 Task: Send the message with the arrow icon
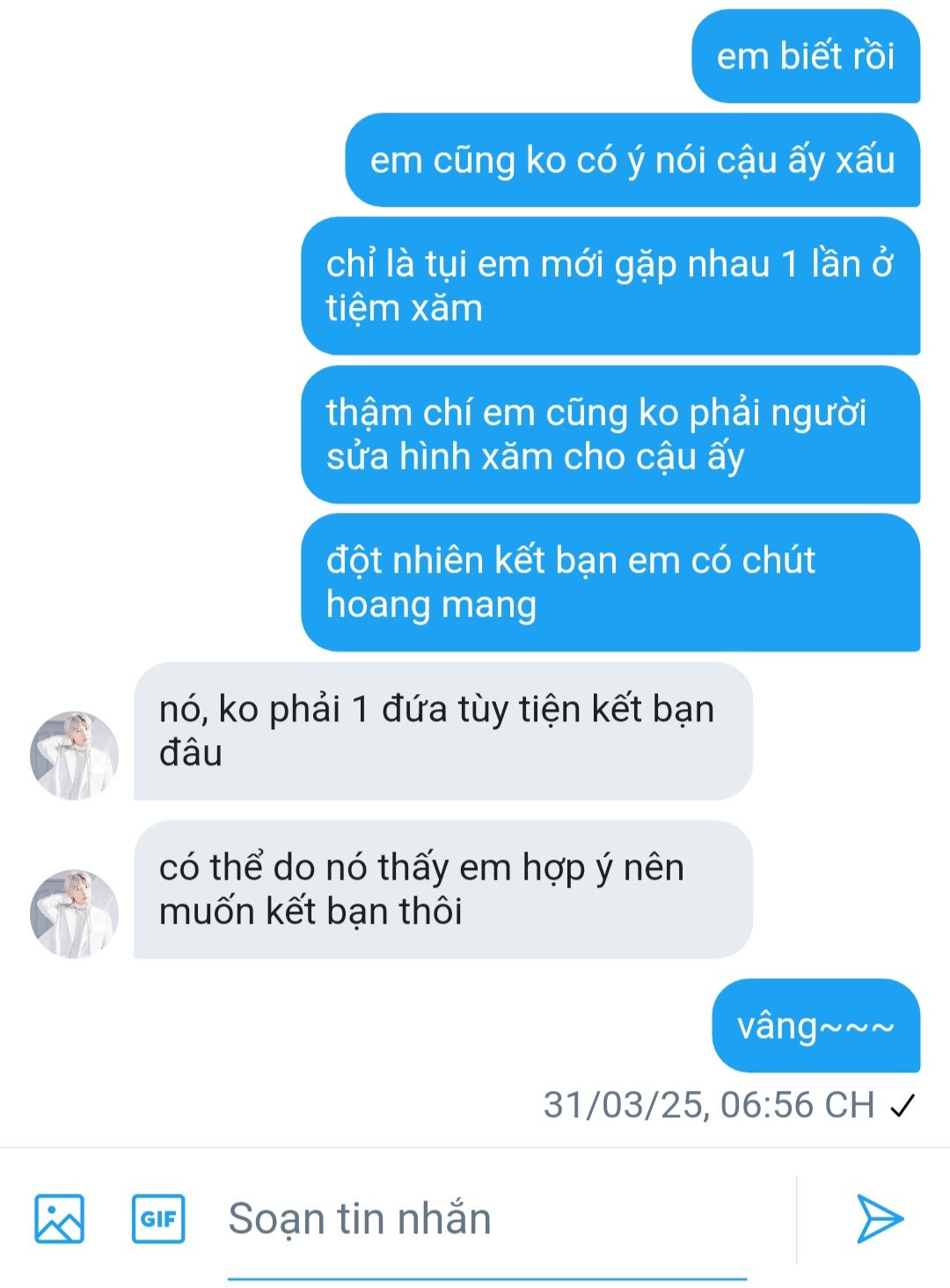tap(879, 1218)
